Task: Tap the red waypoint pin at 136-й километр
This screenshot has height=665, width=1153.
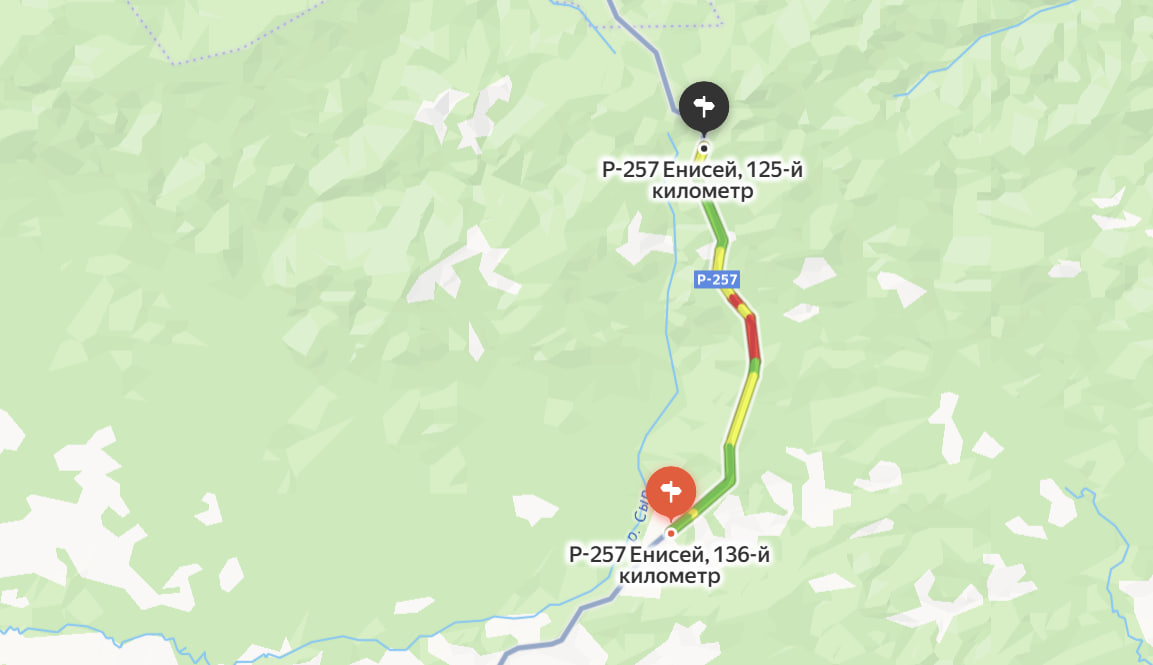Action: point(670,491)
